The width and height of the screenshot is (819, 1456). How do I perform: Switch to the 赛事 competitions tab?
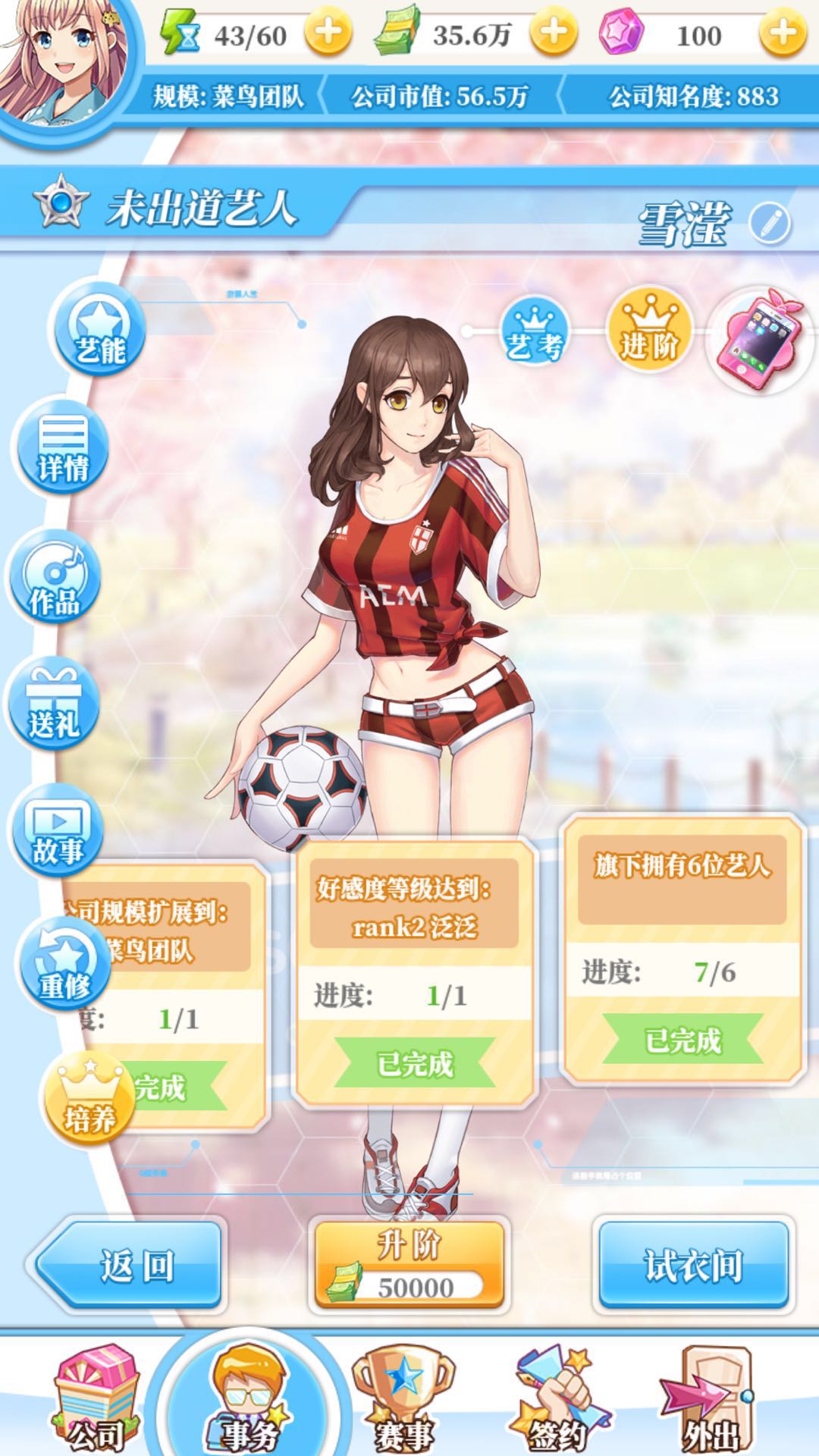click(x=403, y=1399)
